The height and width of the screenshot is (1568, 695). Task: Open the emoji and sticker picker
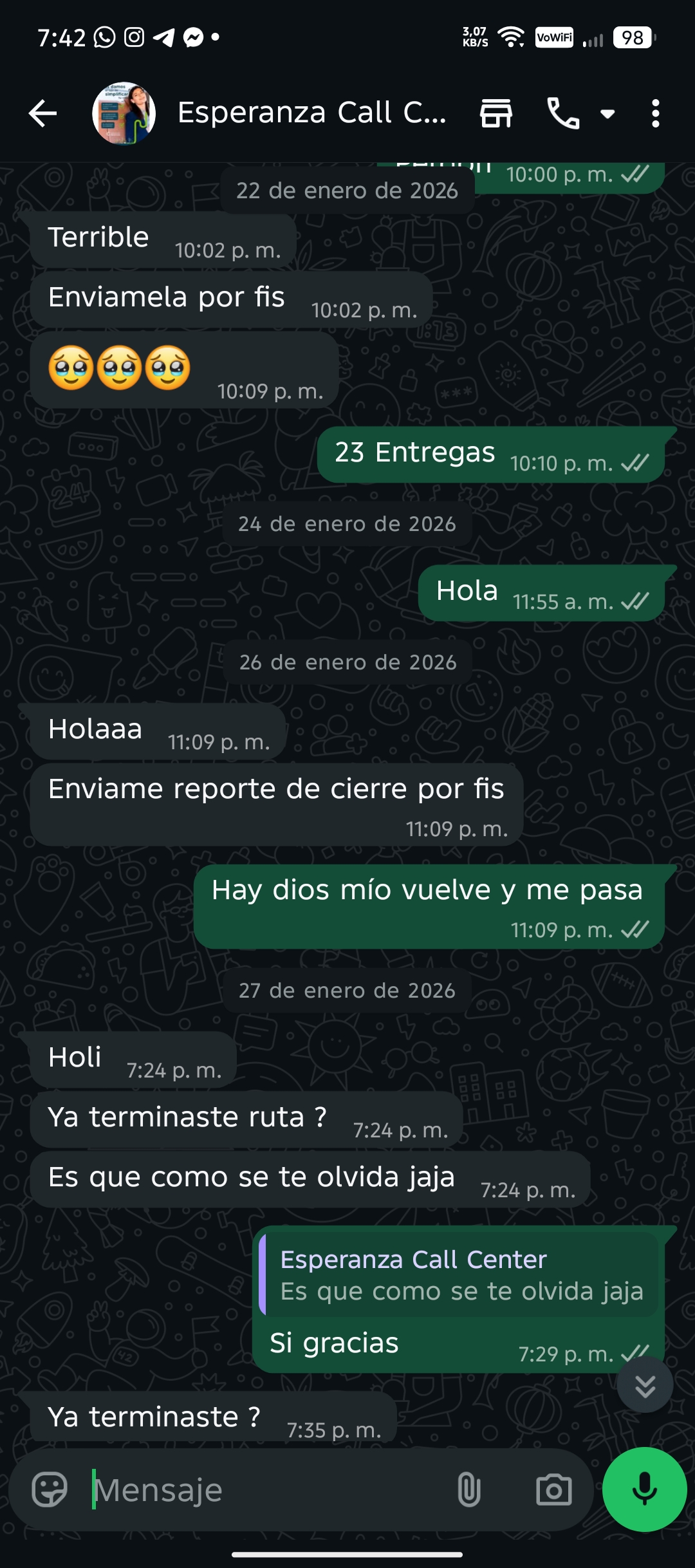click(50, 1489)
